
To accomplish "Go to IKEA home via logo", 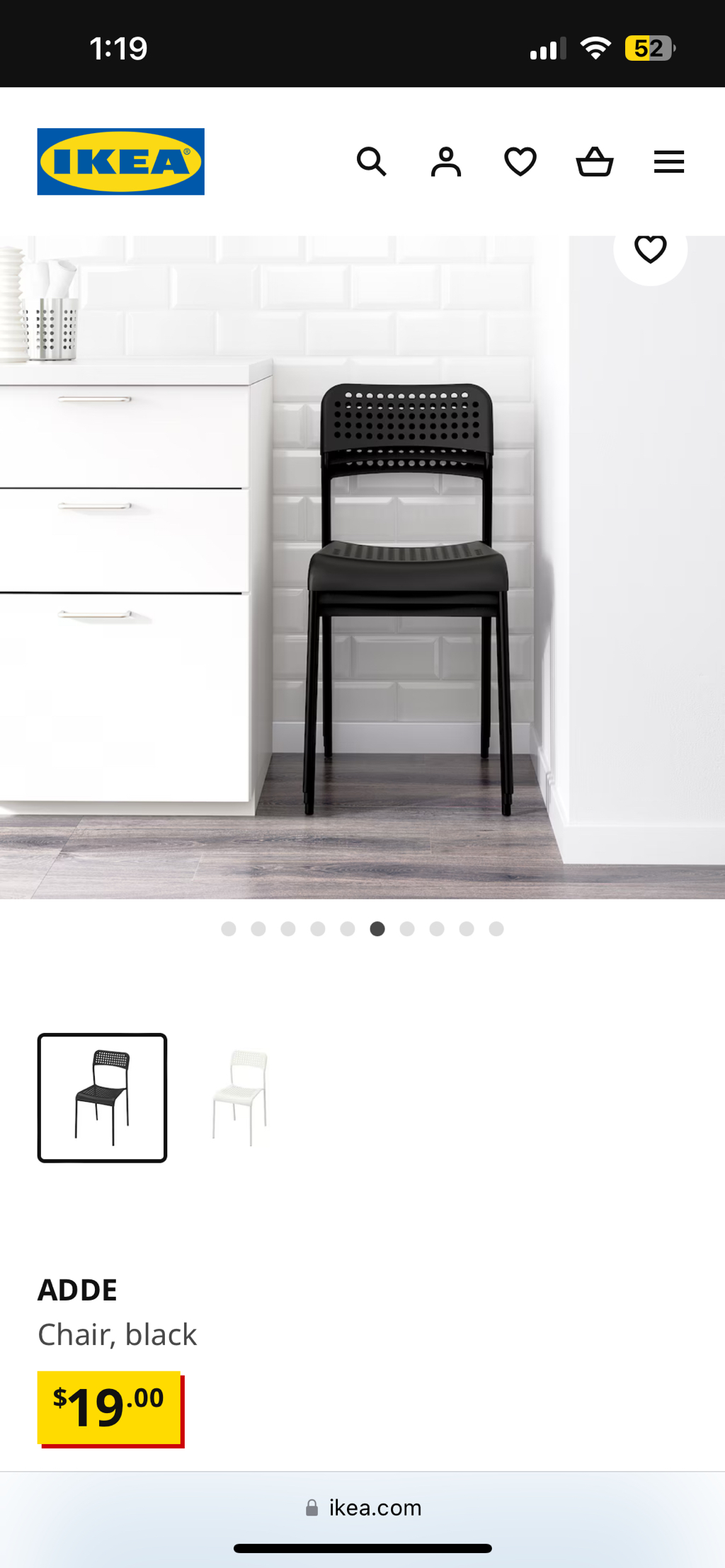I will pos(121,161).
